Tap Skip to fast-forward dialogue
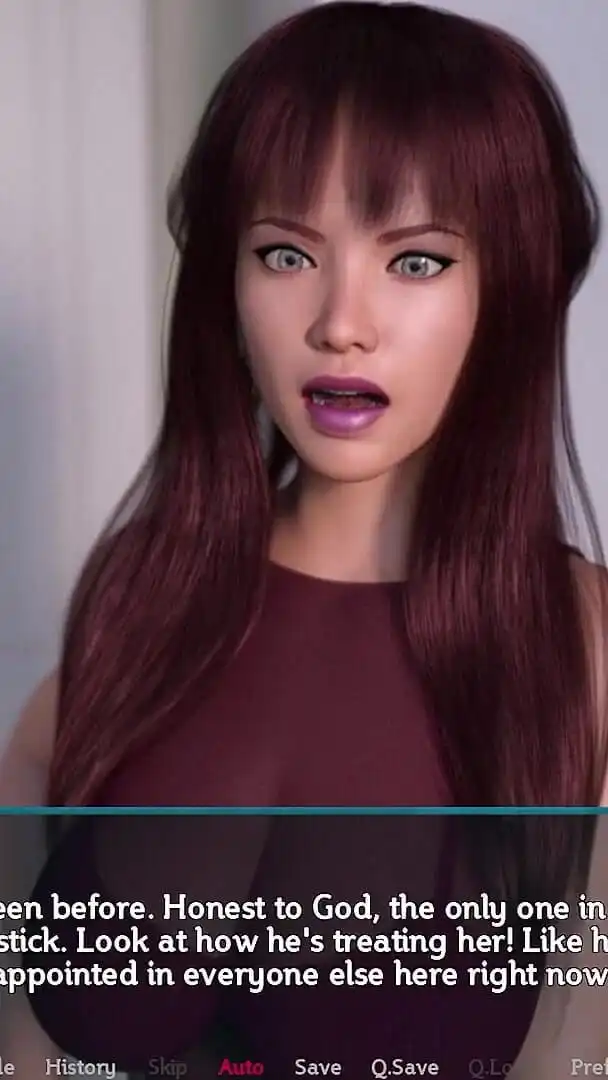Viewport: 608px width, 1080px height. [x=167, y=1067]
